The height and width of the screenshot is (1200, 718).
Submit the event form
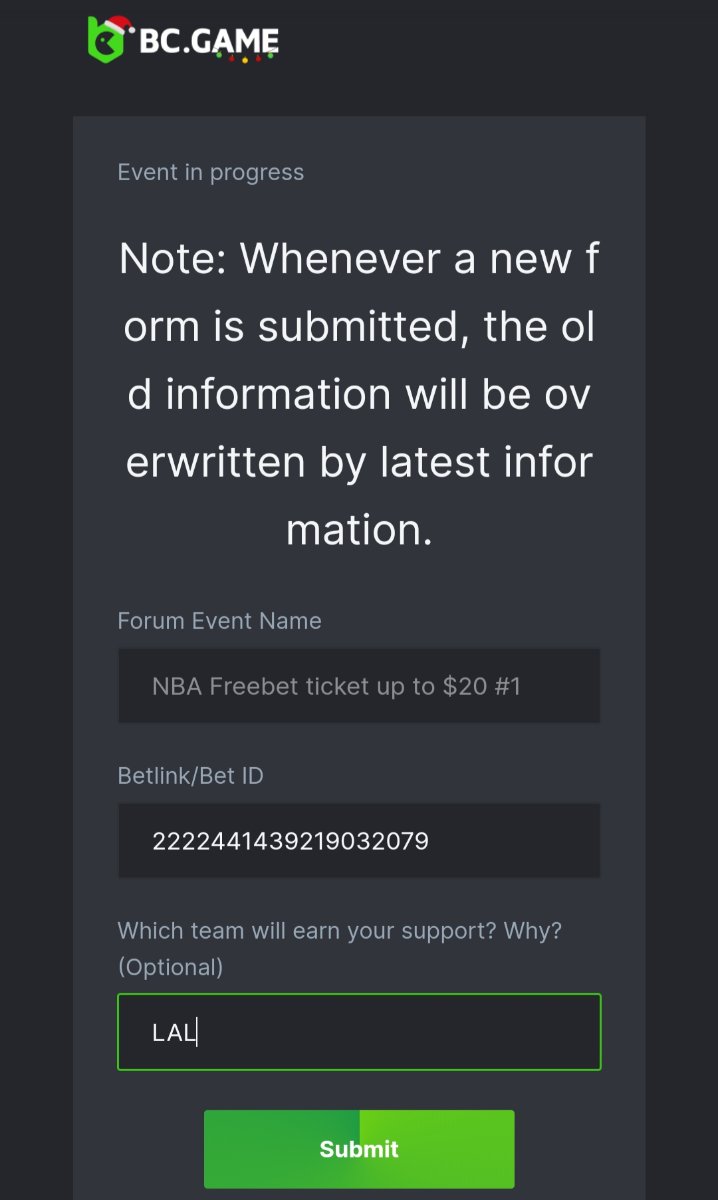click(x=359, y=1149)
